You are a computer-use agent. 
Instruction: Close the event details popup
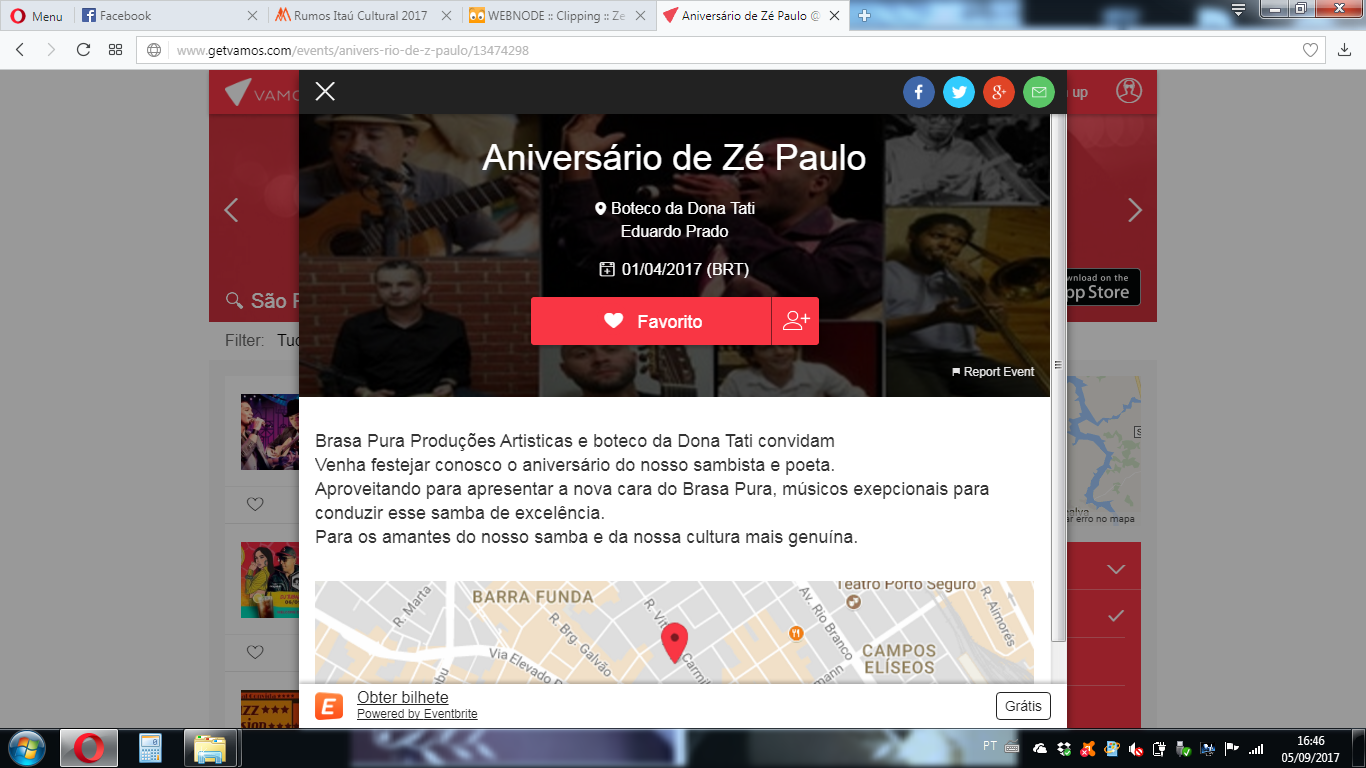(325, 92)
